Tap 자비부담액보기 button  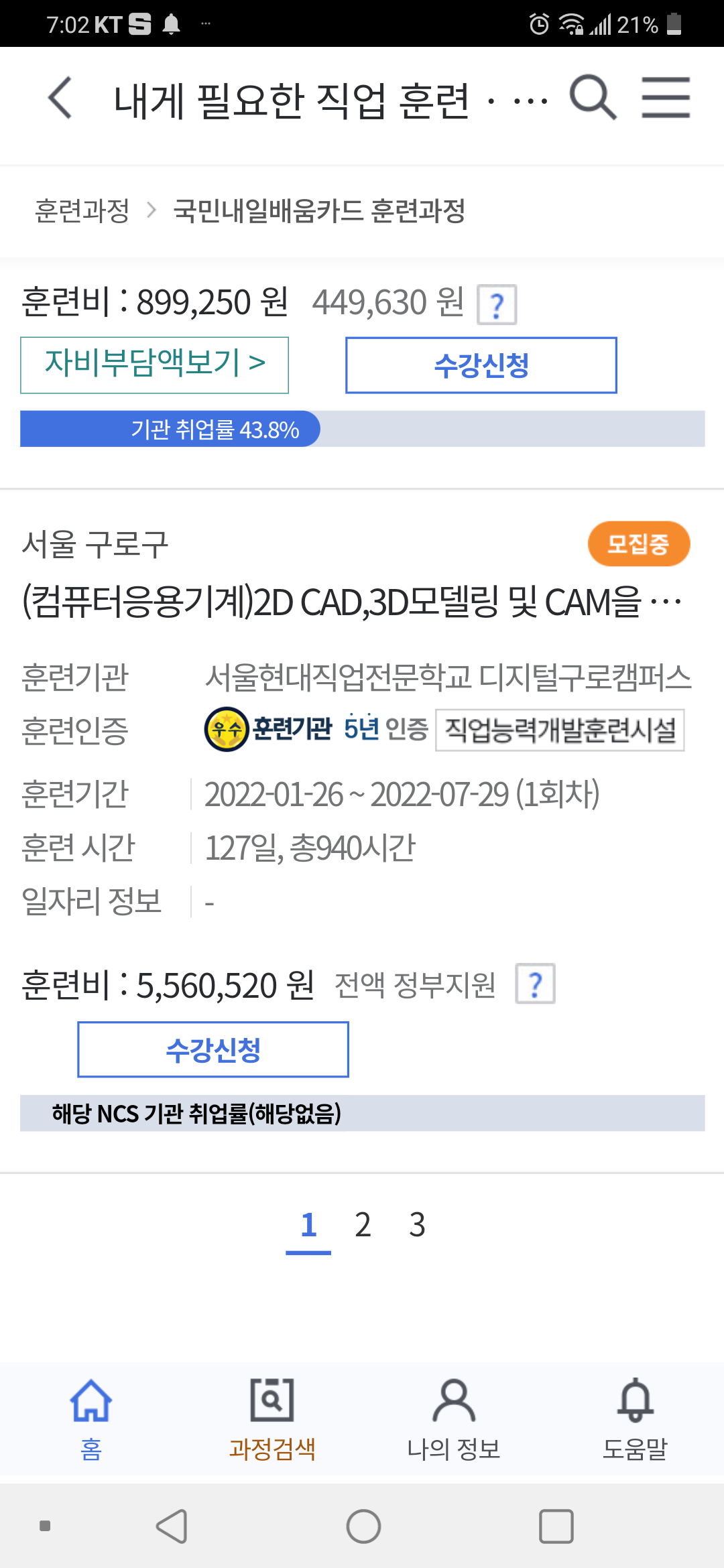point(155,365)
